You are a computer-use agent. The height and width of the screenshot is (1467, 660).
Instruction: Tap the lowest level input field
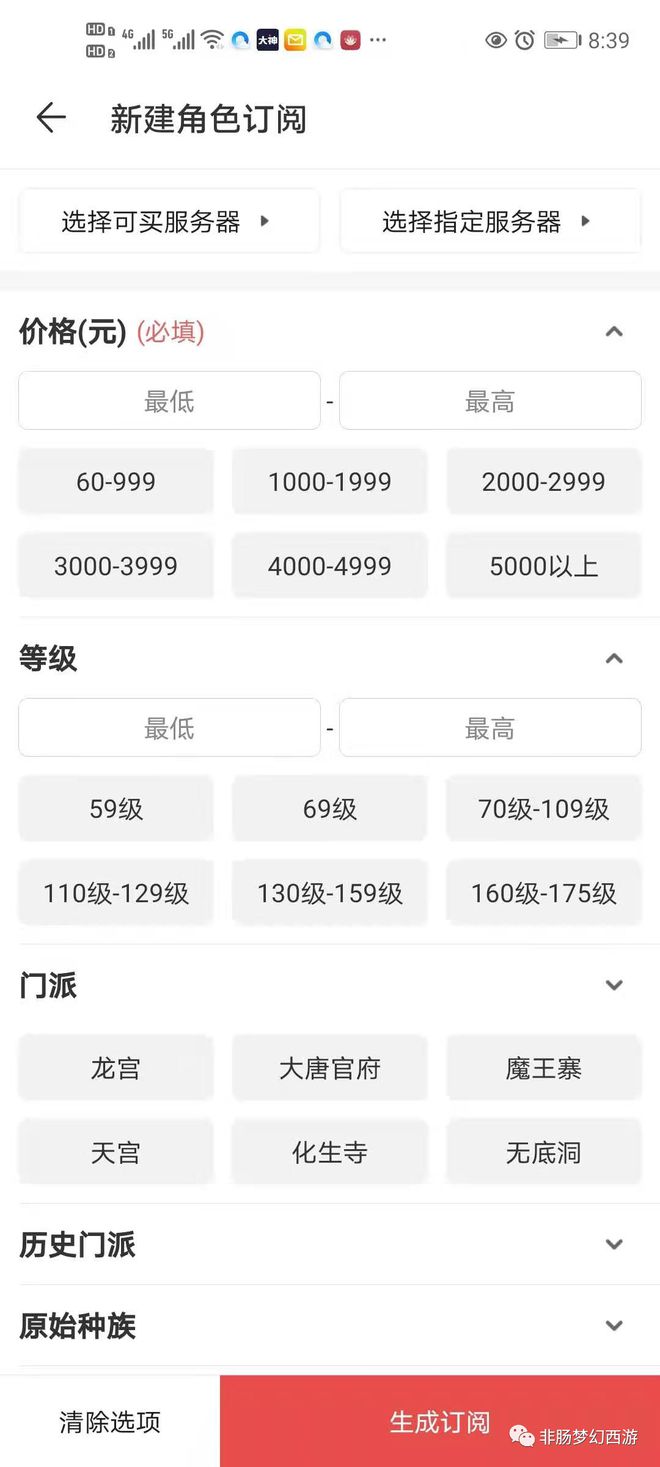point(169,728)
